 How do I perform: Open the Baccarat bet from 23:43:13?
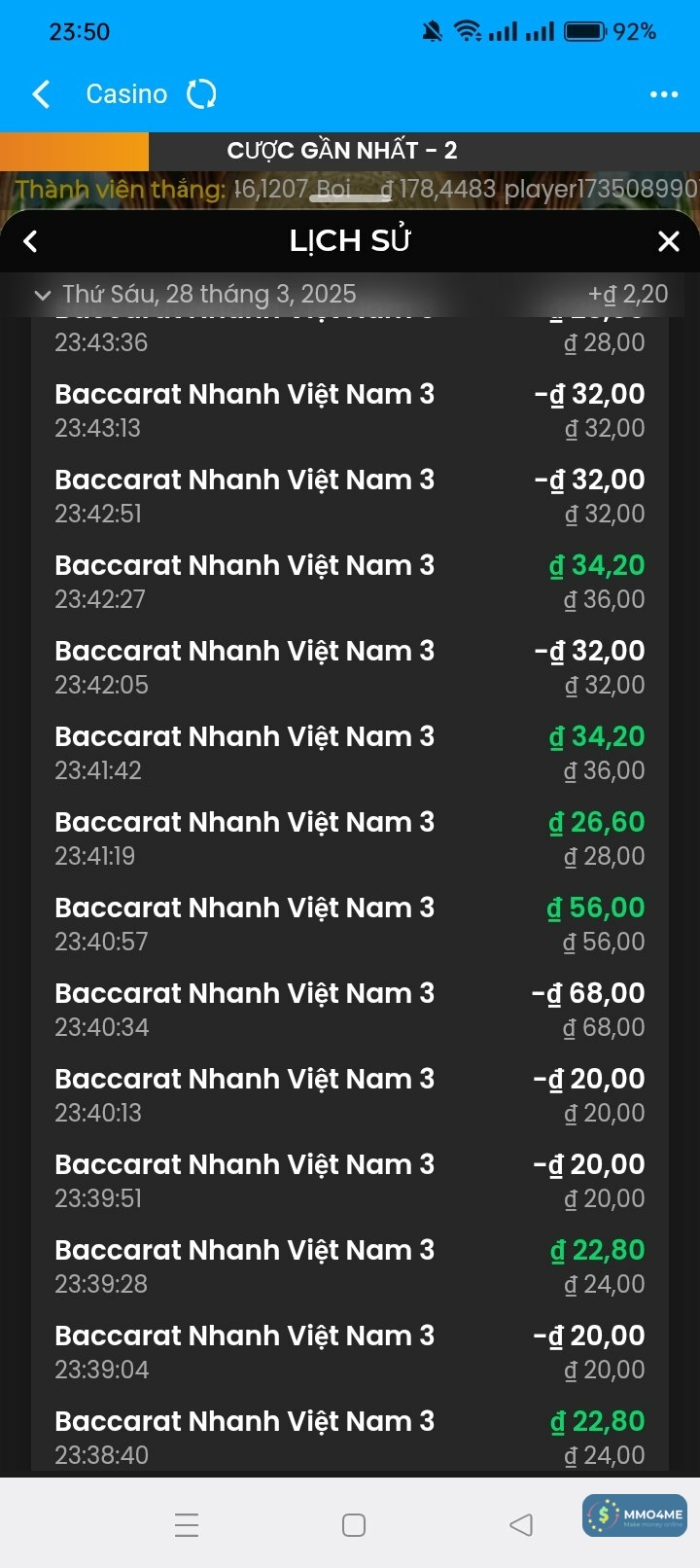[x=349, y=410]
